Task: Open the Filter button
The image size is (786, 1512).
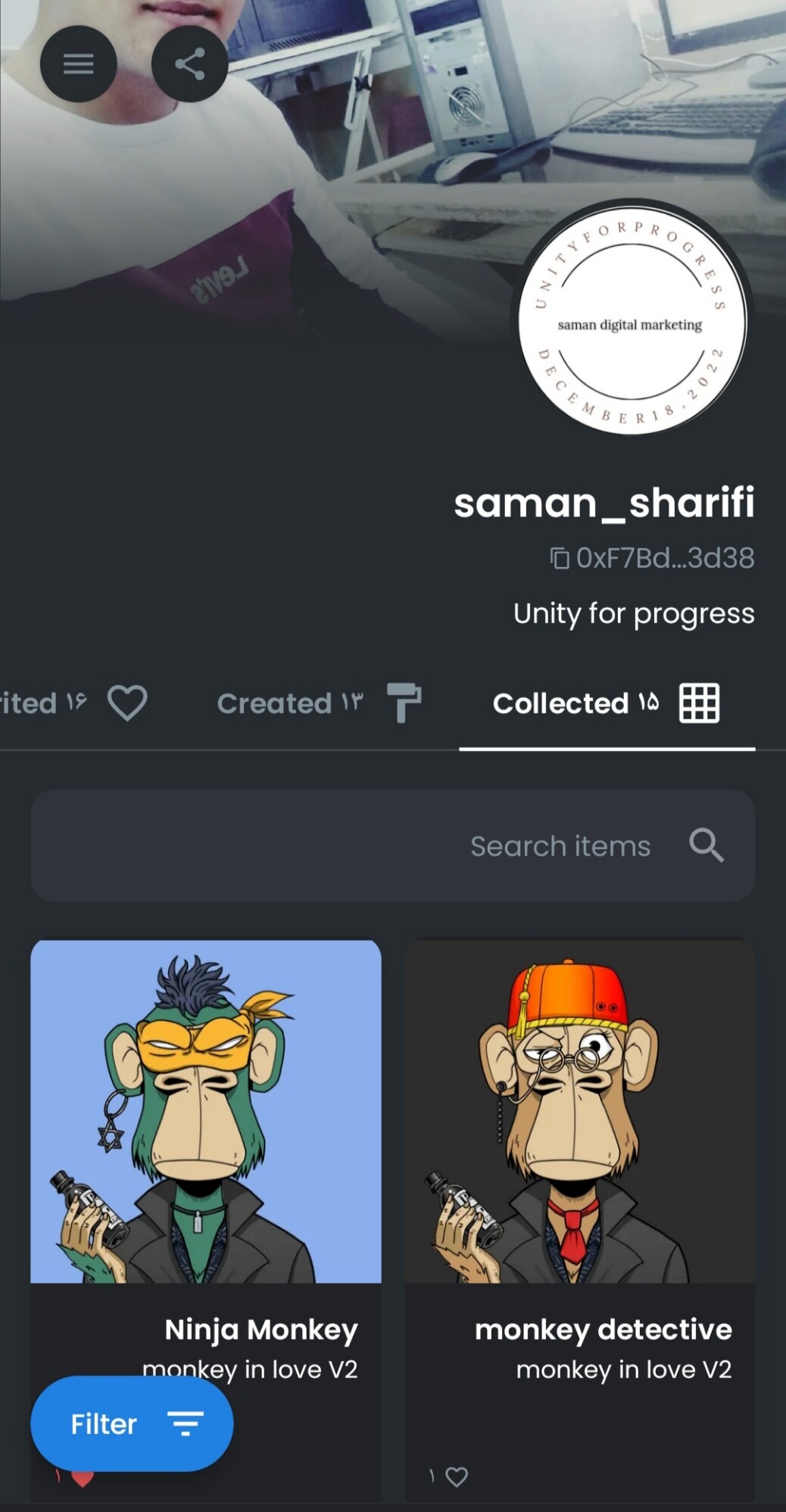Action: [x=132, y=1423]
